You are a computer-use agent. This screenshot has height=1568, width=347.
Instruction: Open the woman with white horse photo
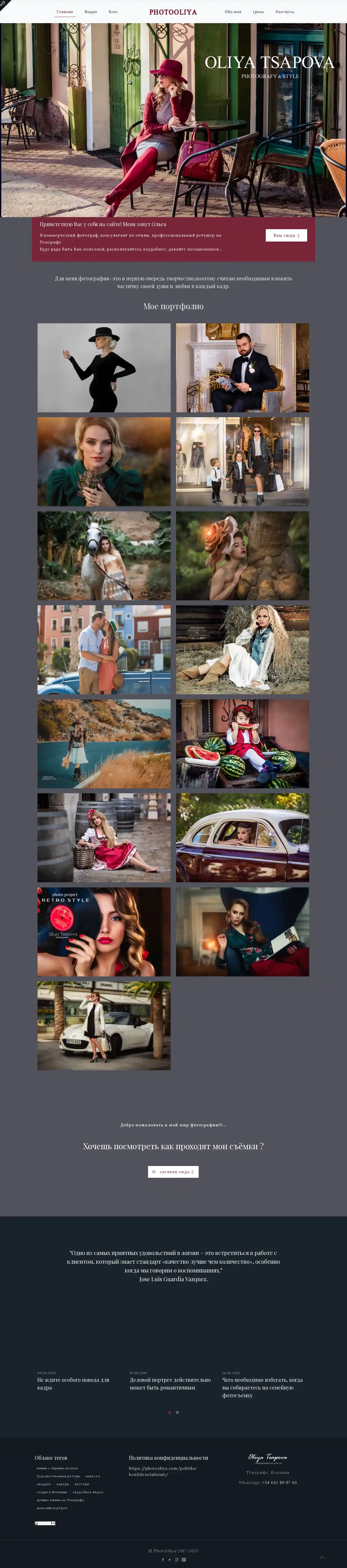click(x=104, y=555)
